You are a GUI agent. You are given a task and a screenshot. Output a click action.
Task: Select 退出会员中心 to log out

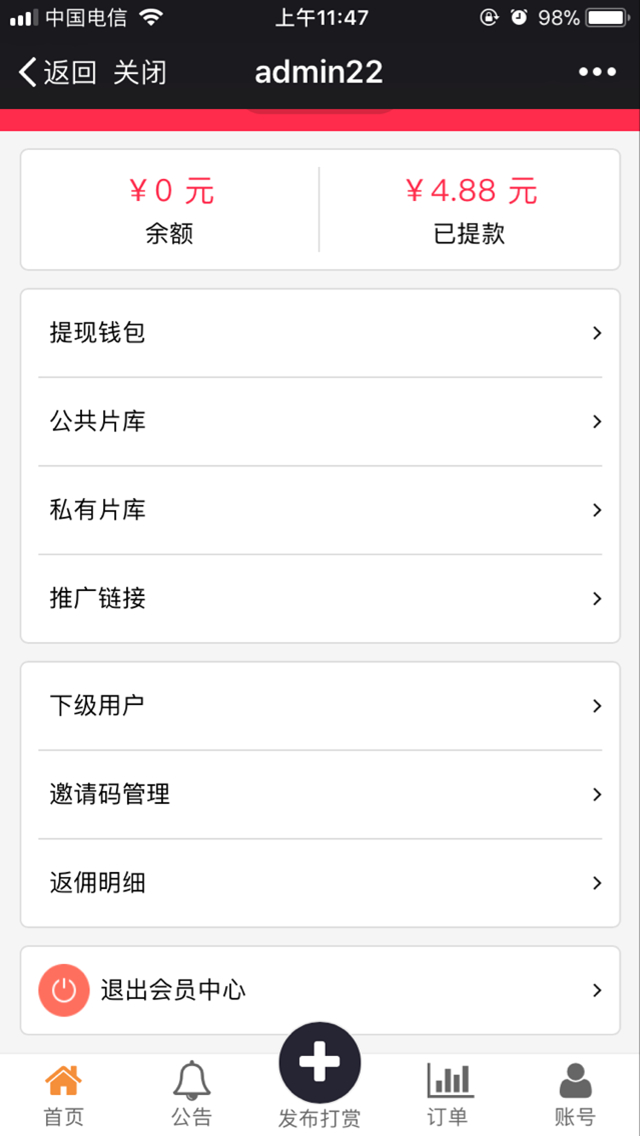(x=320, y=990)
